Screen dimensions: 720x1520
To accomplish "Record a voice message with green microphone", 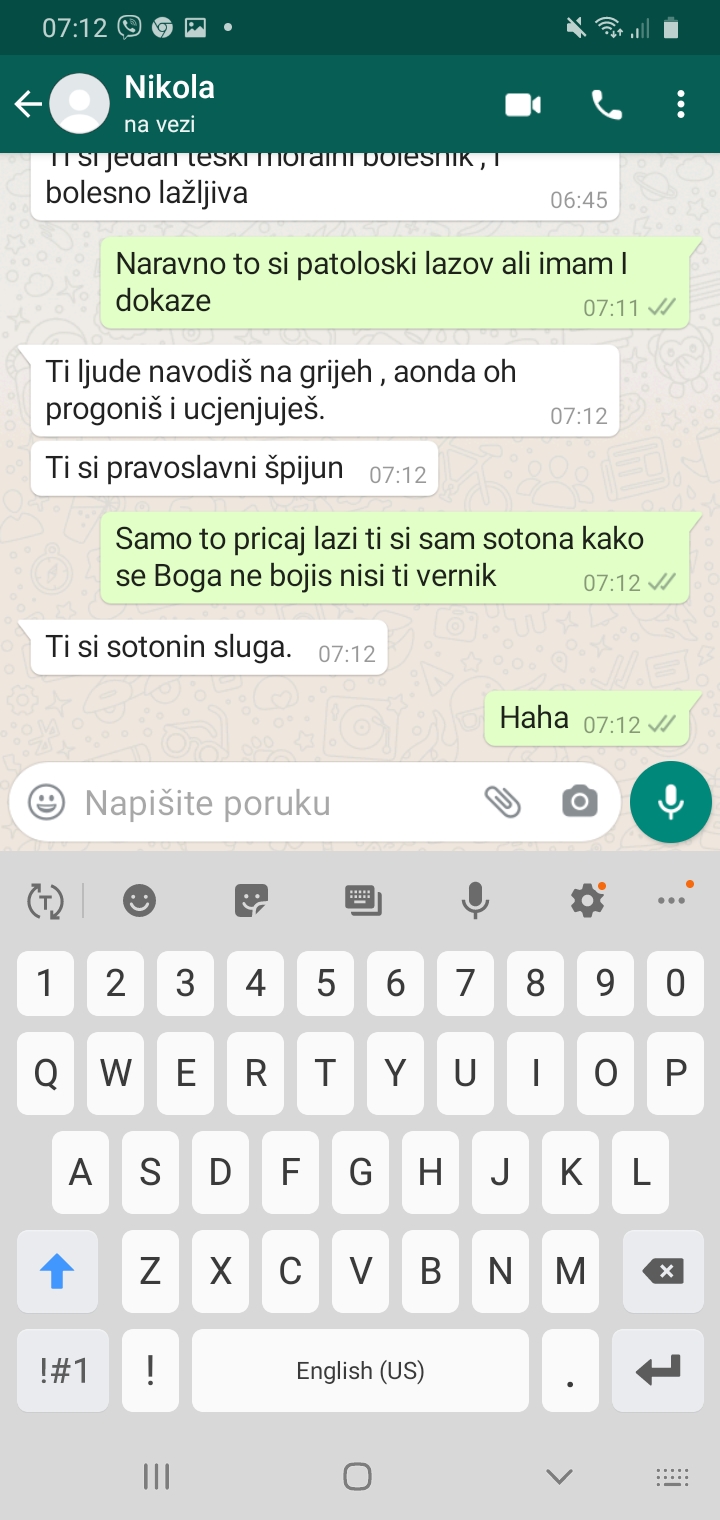I will click(x=671, y=802).
